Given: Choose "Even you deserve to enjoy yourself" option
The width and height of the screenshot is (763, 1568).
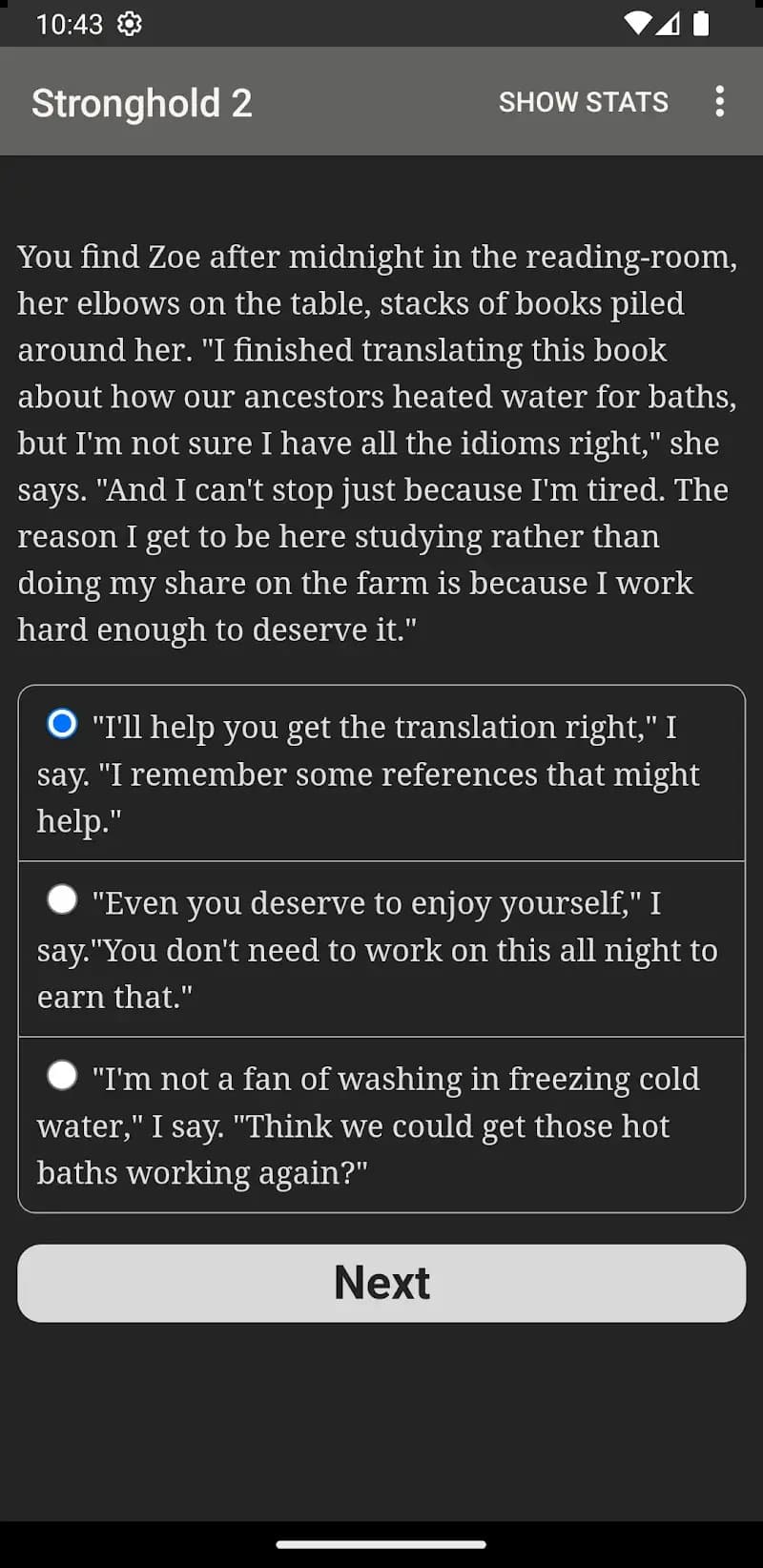Looking at the screenshot, I should point(63,899).
